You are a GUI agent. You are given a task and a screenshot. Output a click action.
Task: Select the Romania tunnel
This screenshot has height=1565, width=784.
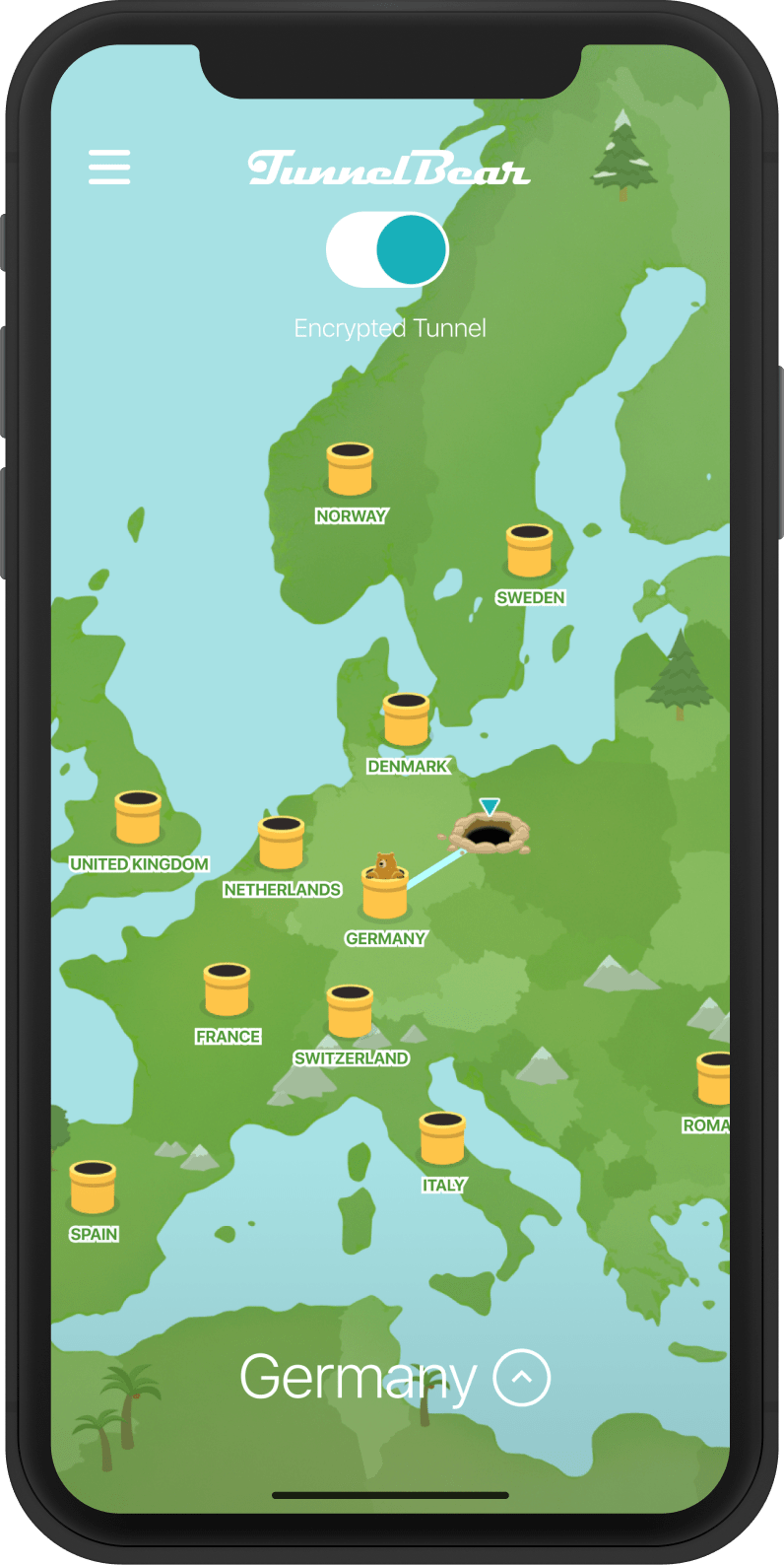point(714,1080)
